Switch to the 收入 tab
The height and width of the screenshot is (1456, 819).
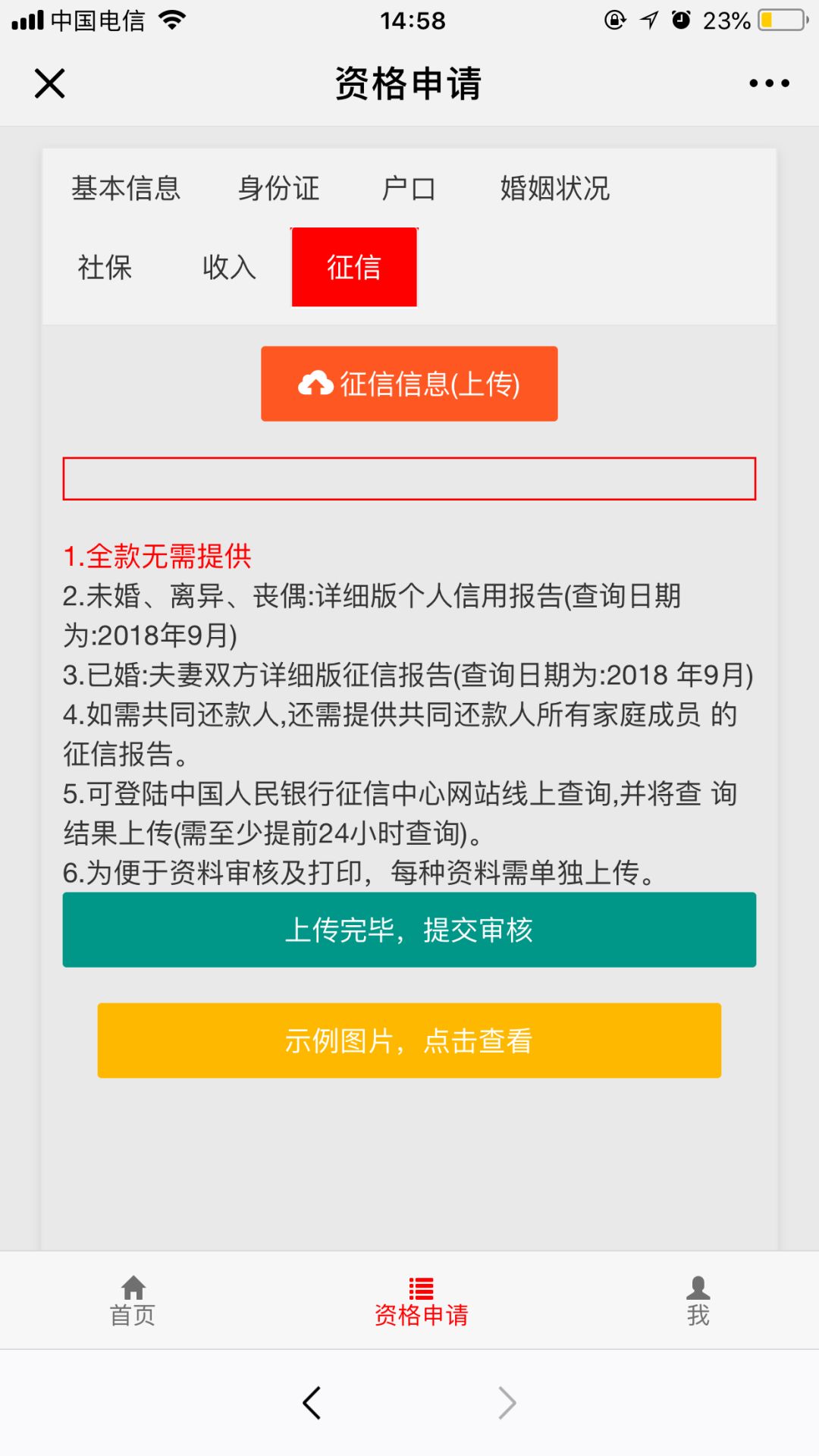(229, 267)
